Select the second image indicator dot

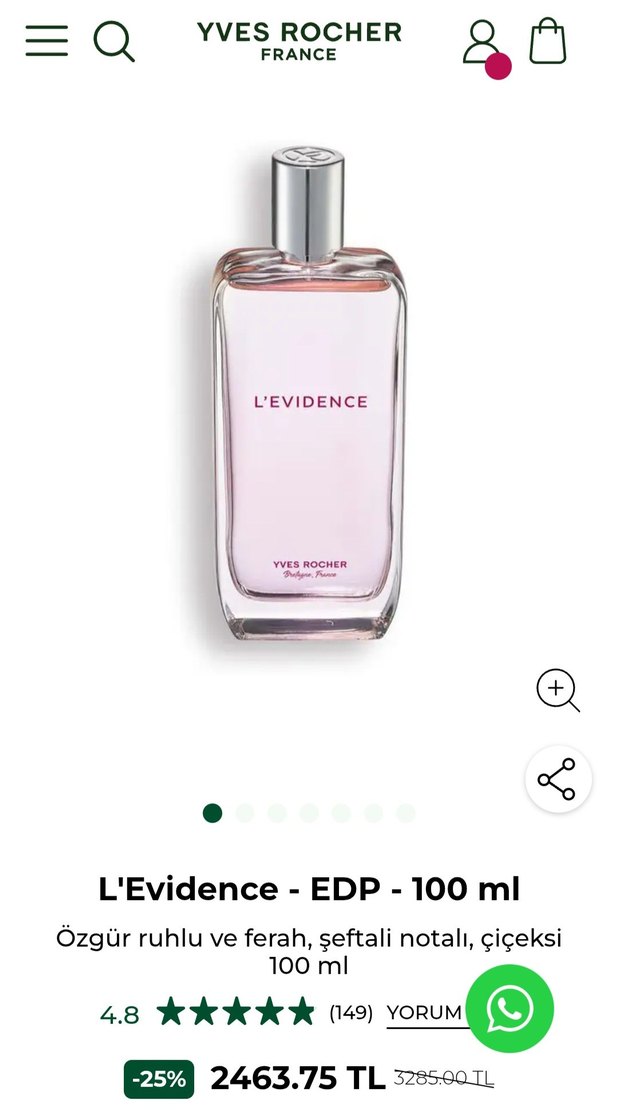coord(245,813)
